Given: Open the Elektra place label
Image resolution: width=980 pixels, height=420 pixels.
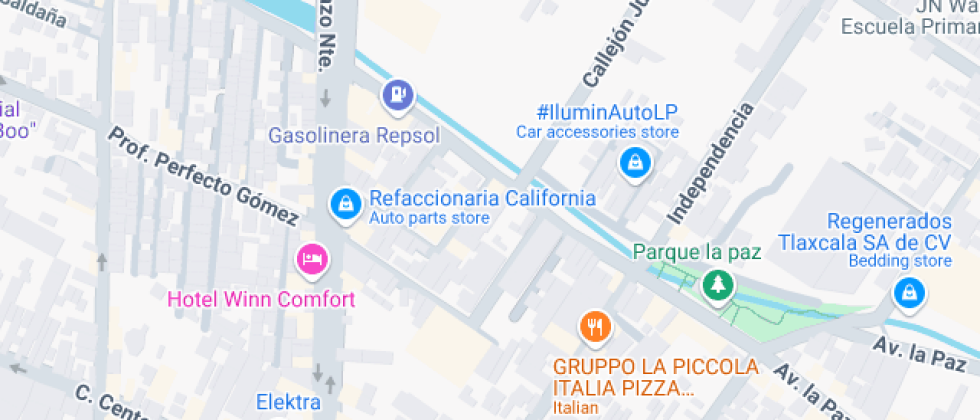Looking at the screenshot, I should coord(289,402).
